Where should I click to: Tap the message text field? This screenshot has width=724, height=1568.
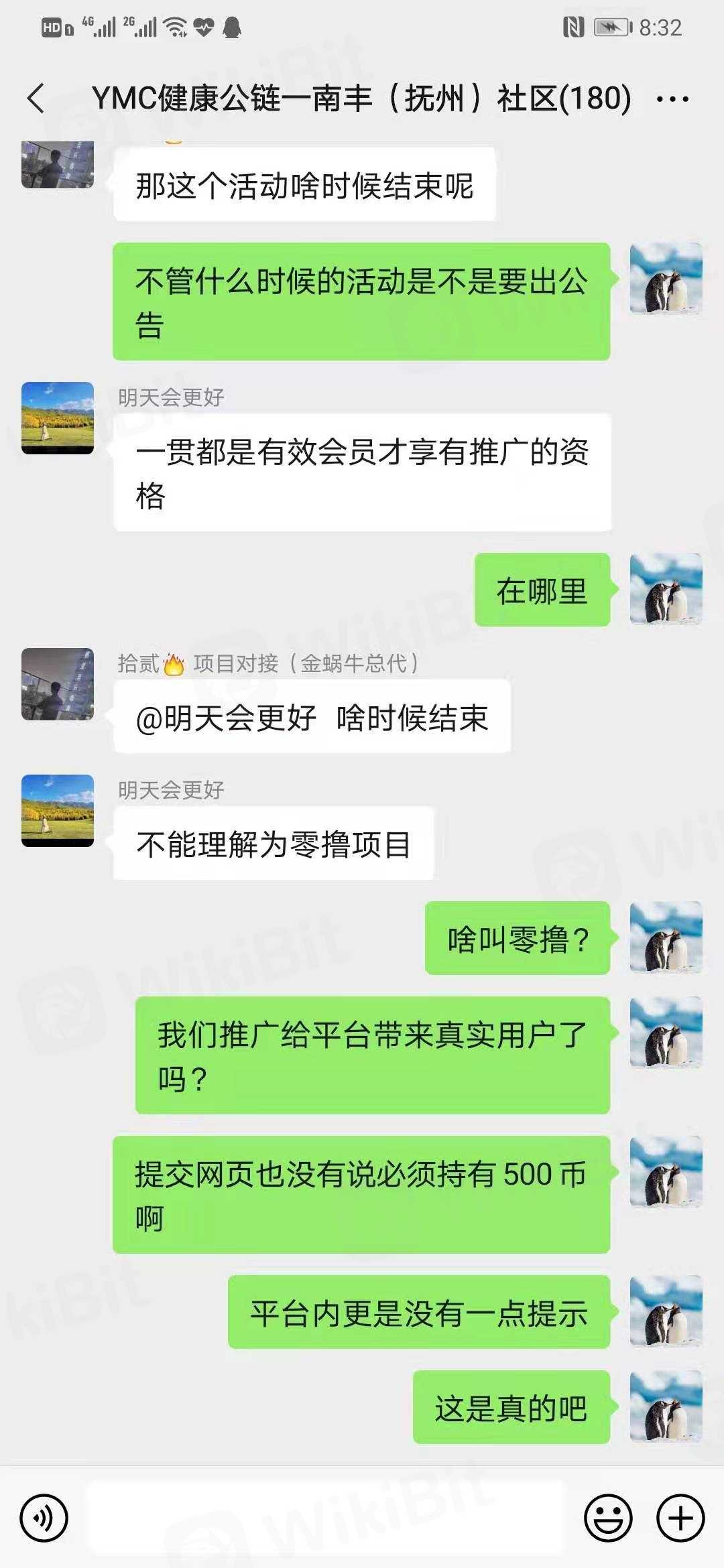coord(328,1518)
